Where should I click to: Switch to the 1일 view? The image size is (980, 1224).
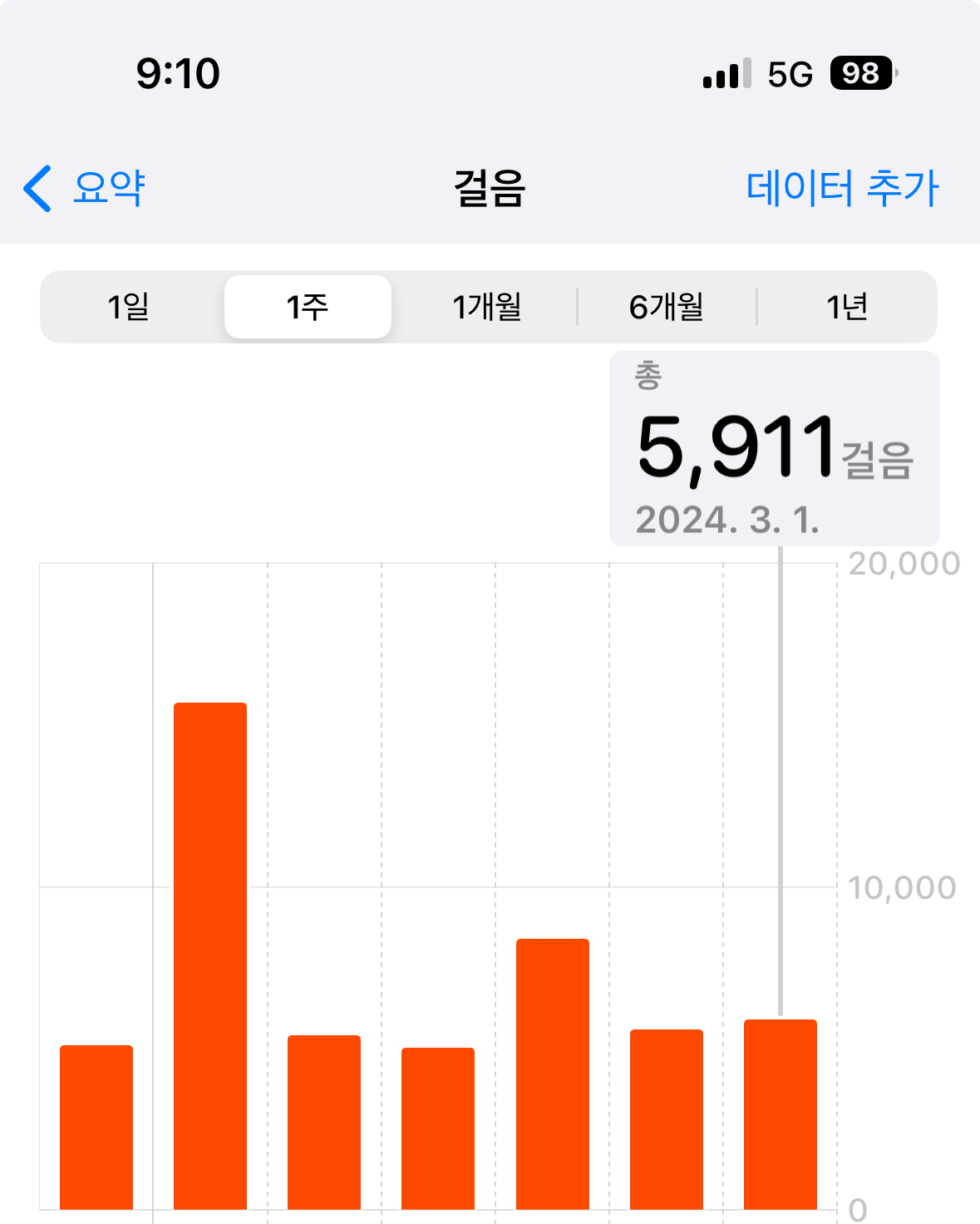coord(129,307)
